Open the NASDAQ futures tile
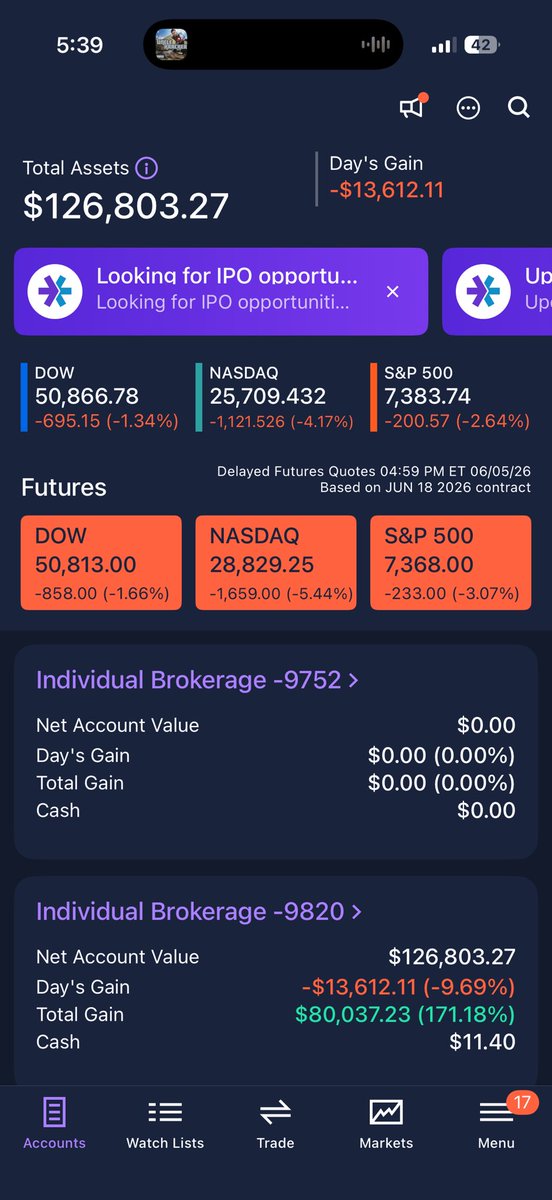Image resolution: width=552 pixels, height=1200 pixels. coord(276,563)
